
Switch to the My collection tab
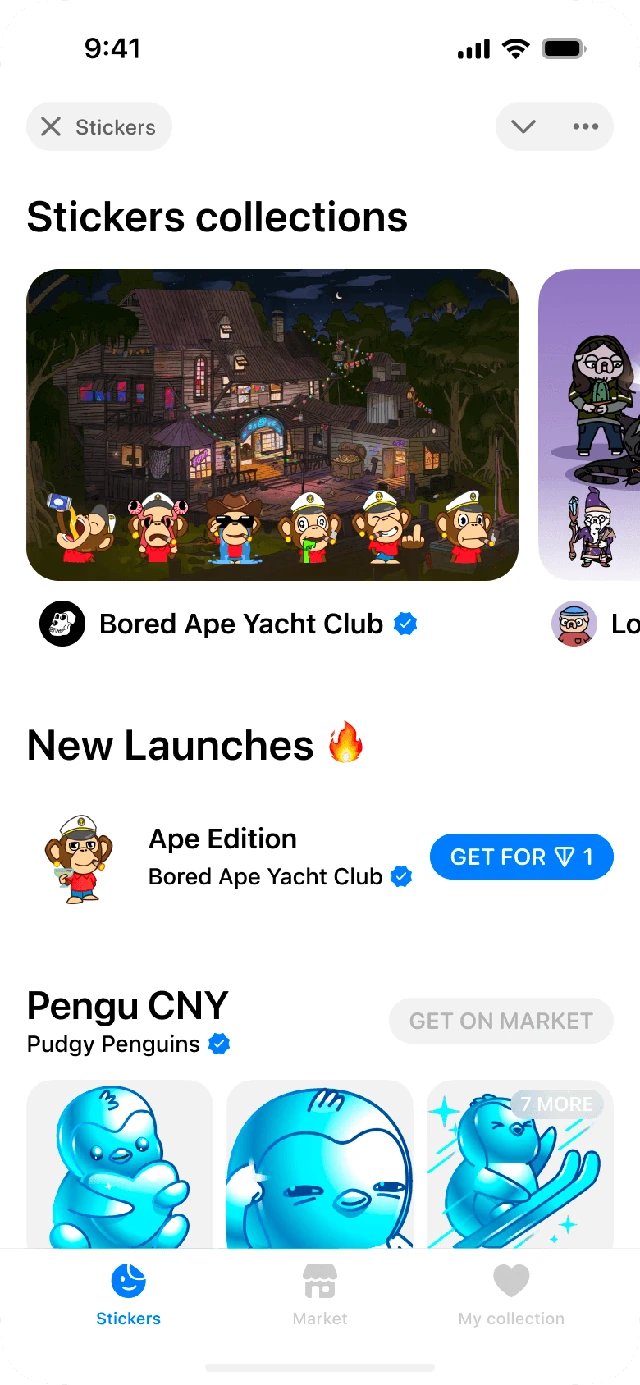point(511,1294)
